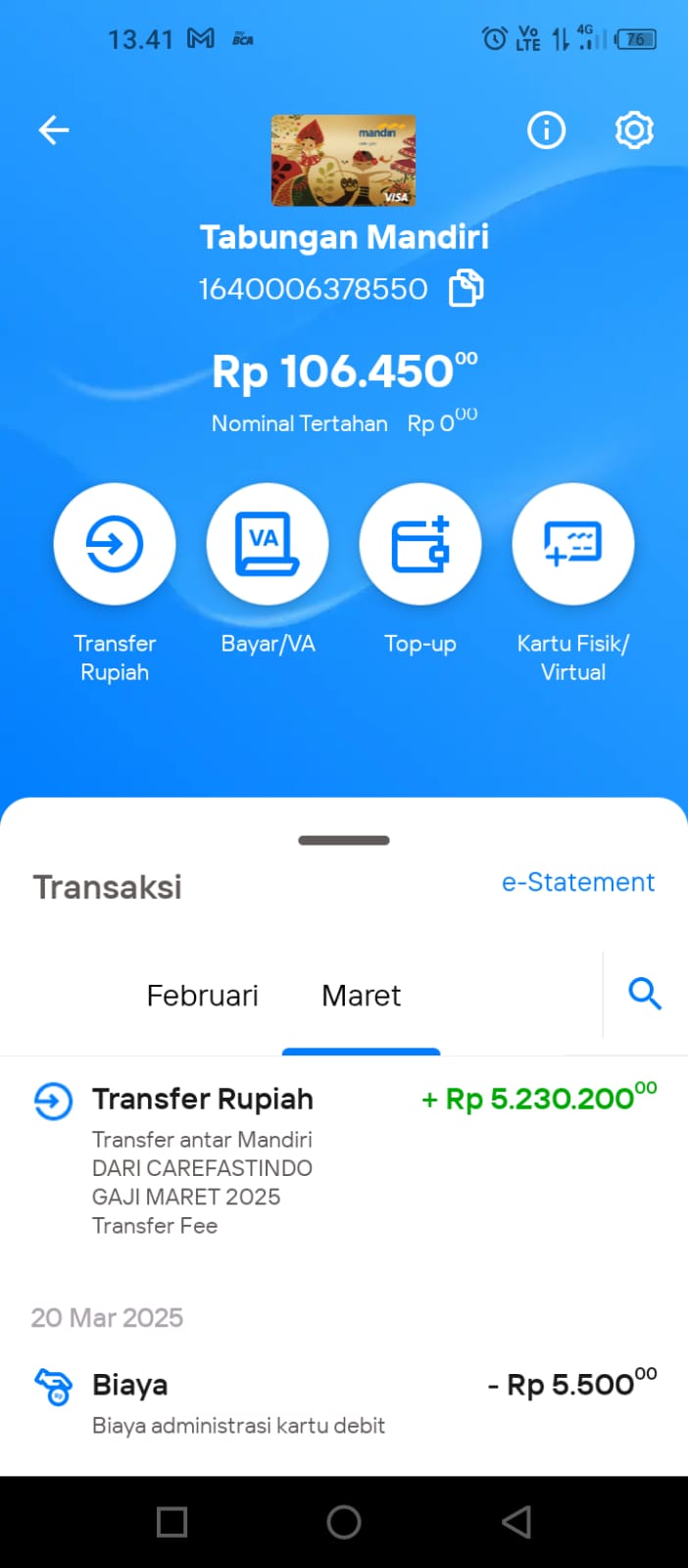Open account settings gear
Viewport: 688px width, 1568px height.
point(634,129)
